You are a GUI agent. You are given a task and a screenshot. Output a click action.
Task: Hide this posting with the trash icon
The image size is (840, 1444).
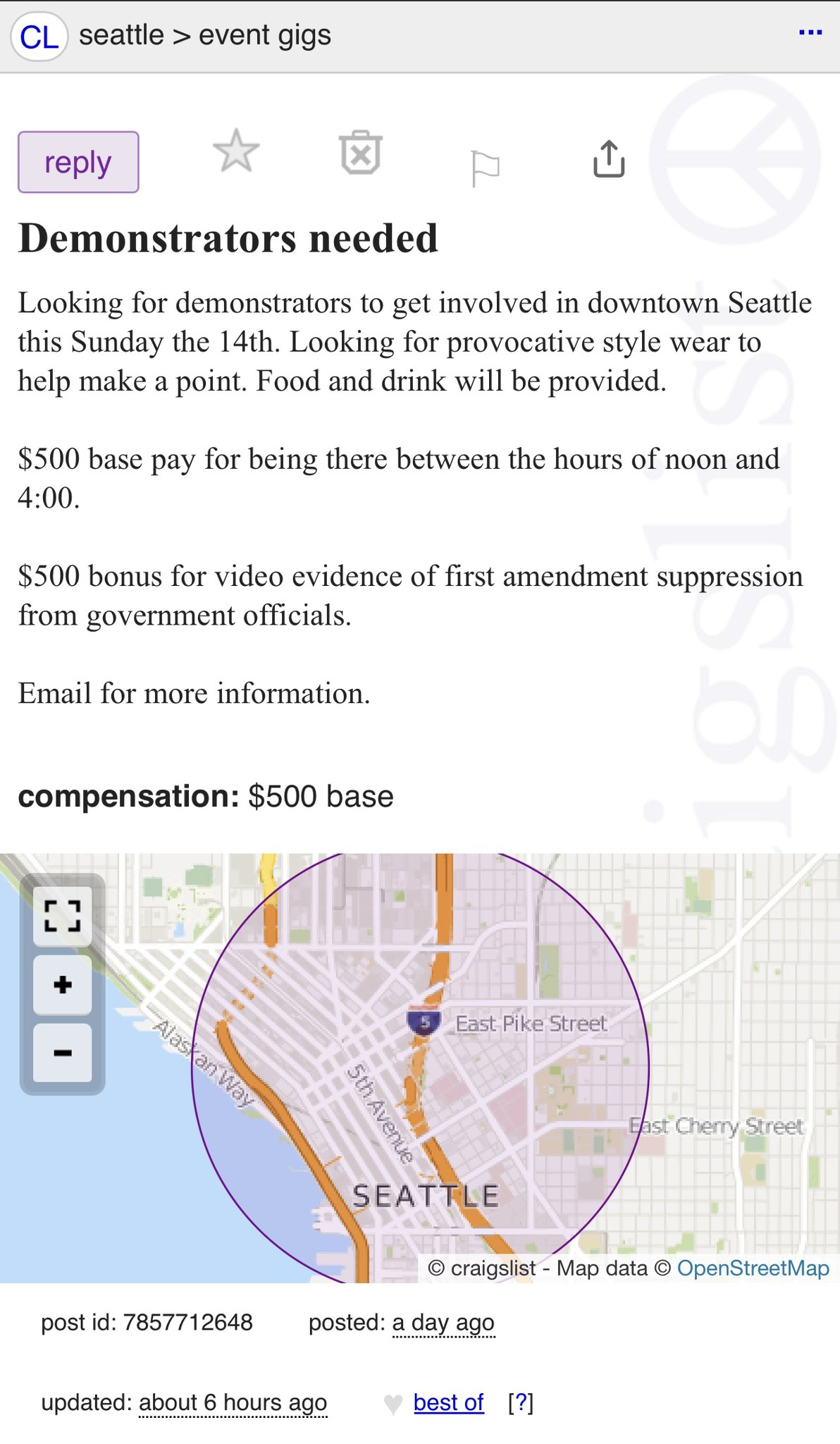(x=361, y=152)
